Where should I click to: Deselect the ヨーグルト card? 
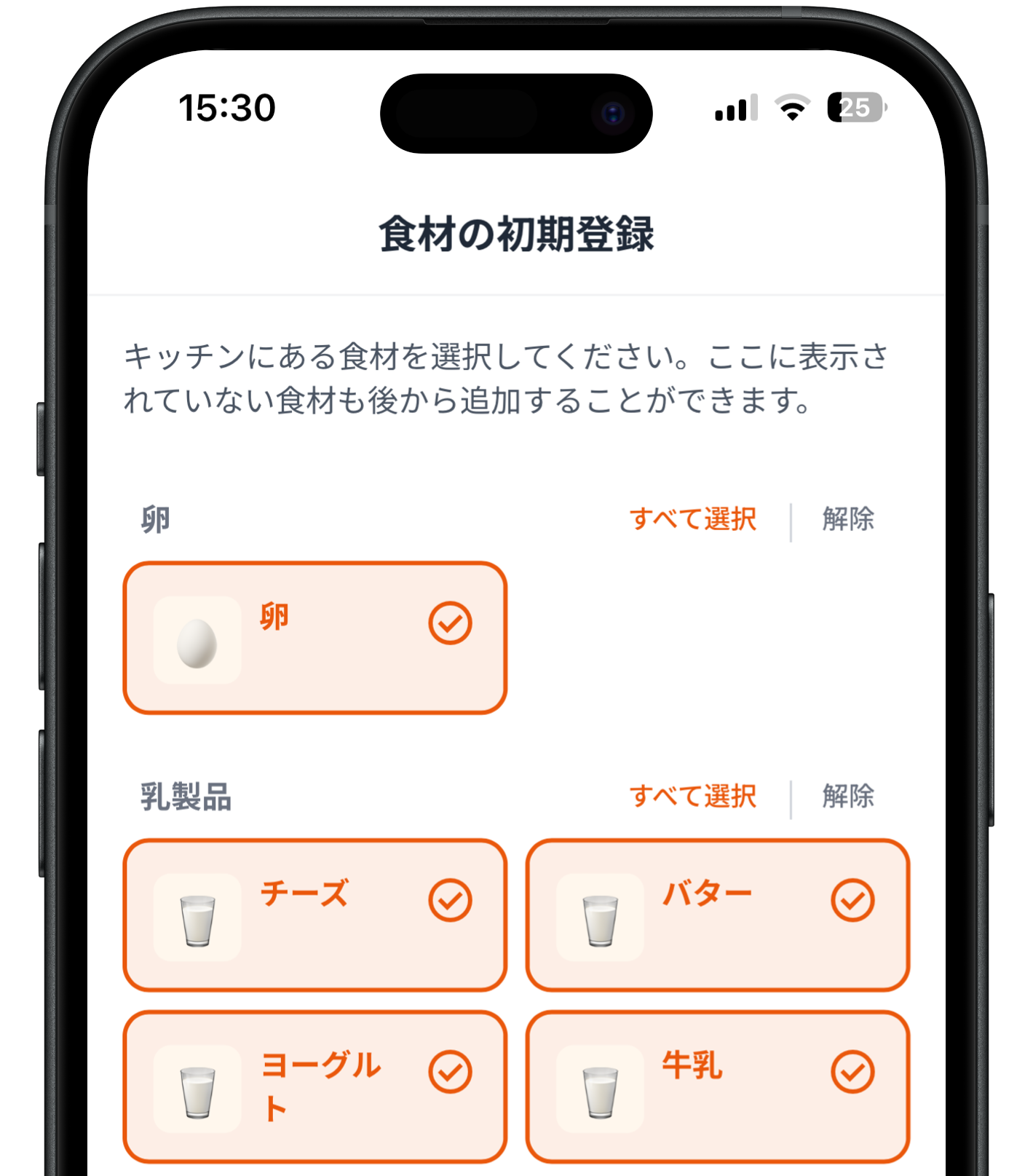[314, 1086]
